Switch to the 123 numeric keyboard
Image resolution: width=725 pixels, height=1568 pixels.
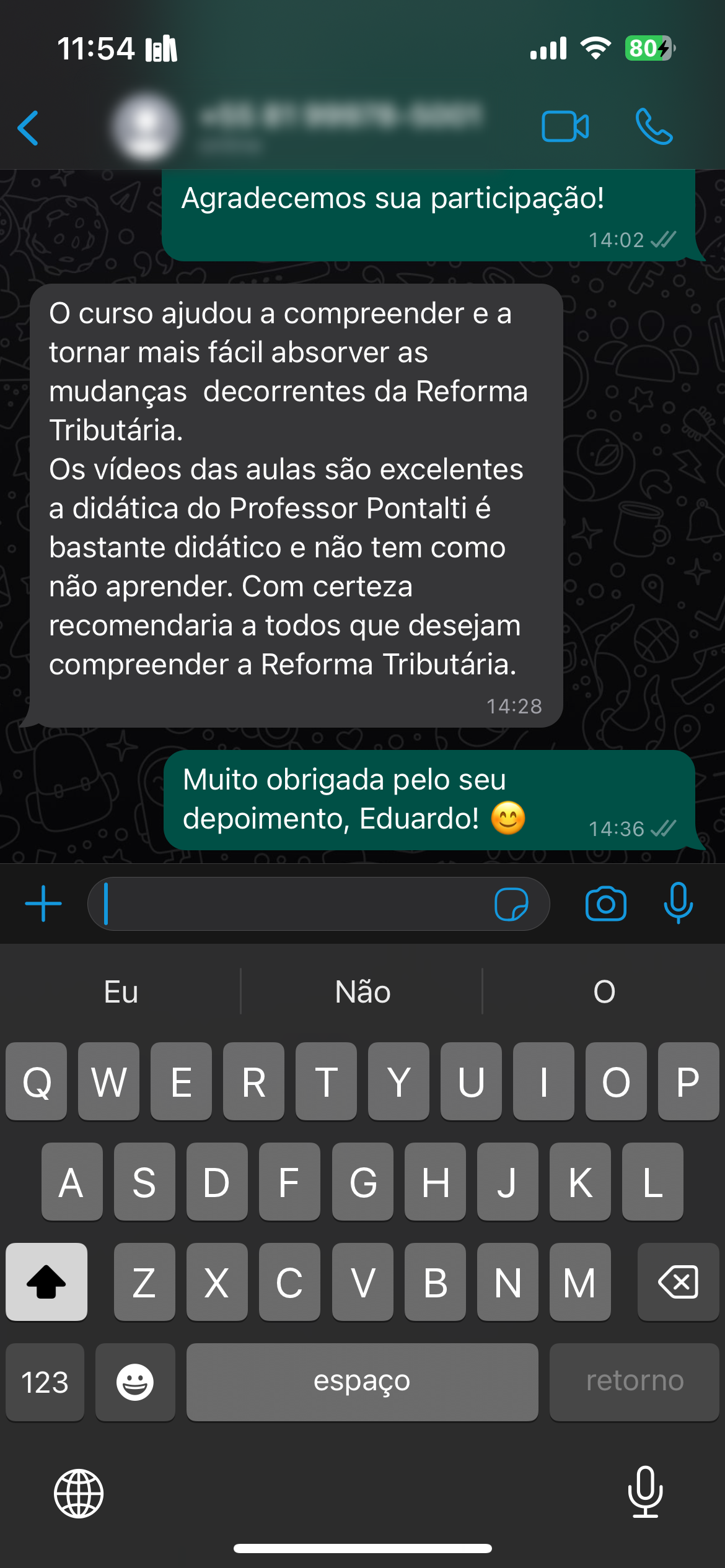click(x=45, y=1382)
